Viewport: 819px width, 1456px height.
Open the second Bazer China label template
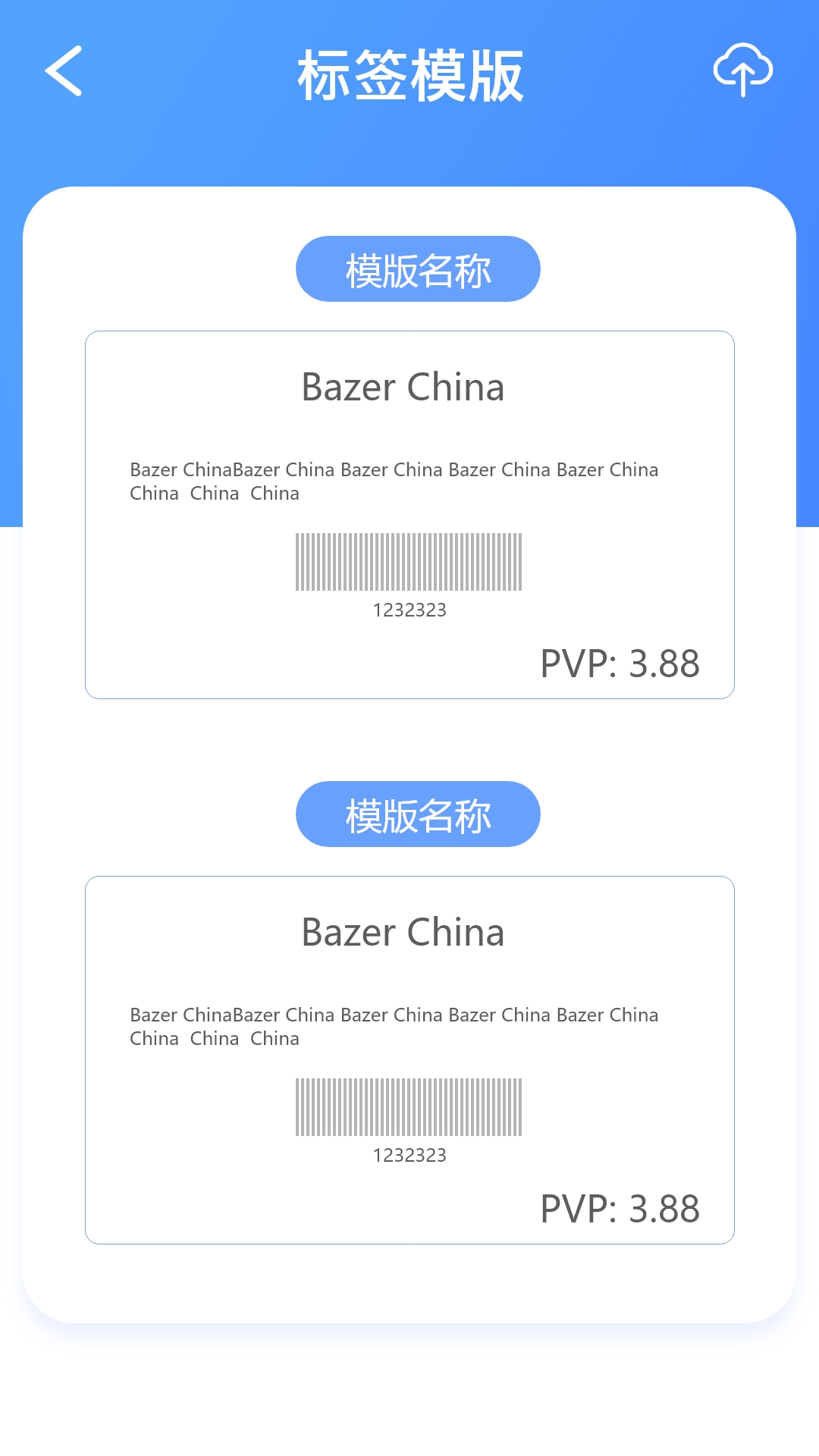click(x=409, y=1060)
